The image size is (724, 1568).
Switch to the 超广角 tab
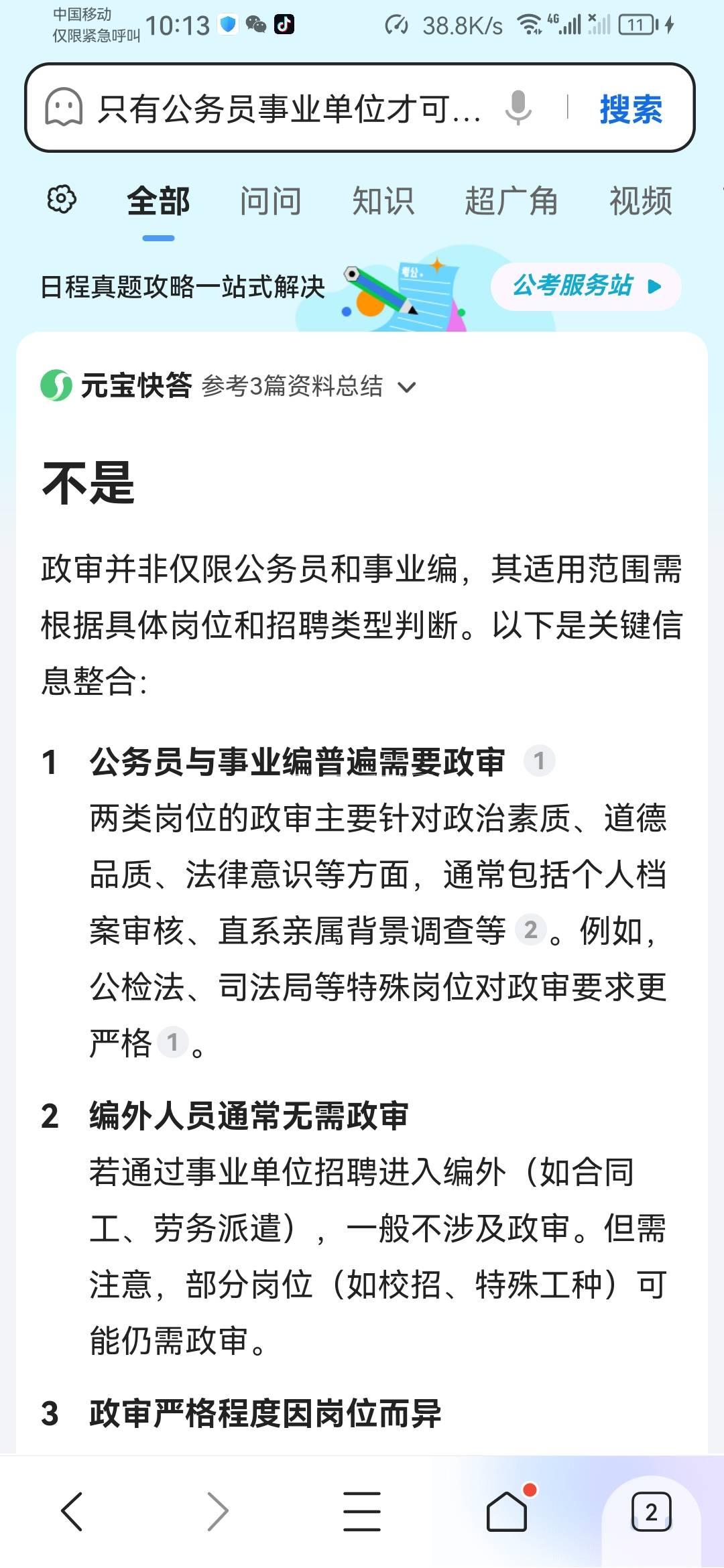511,201
